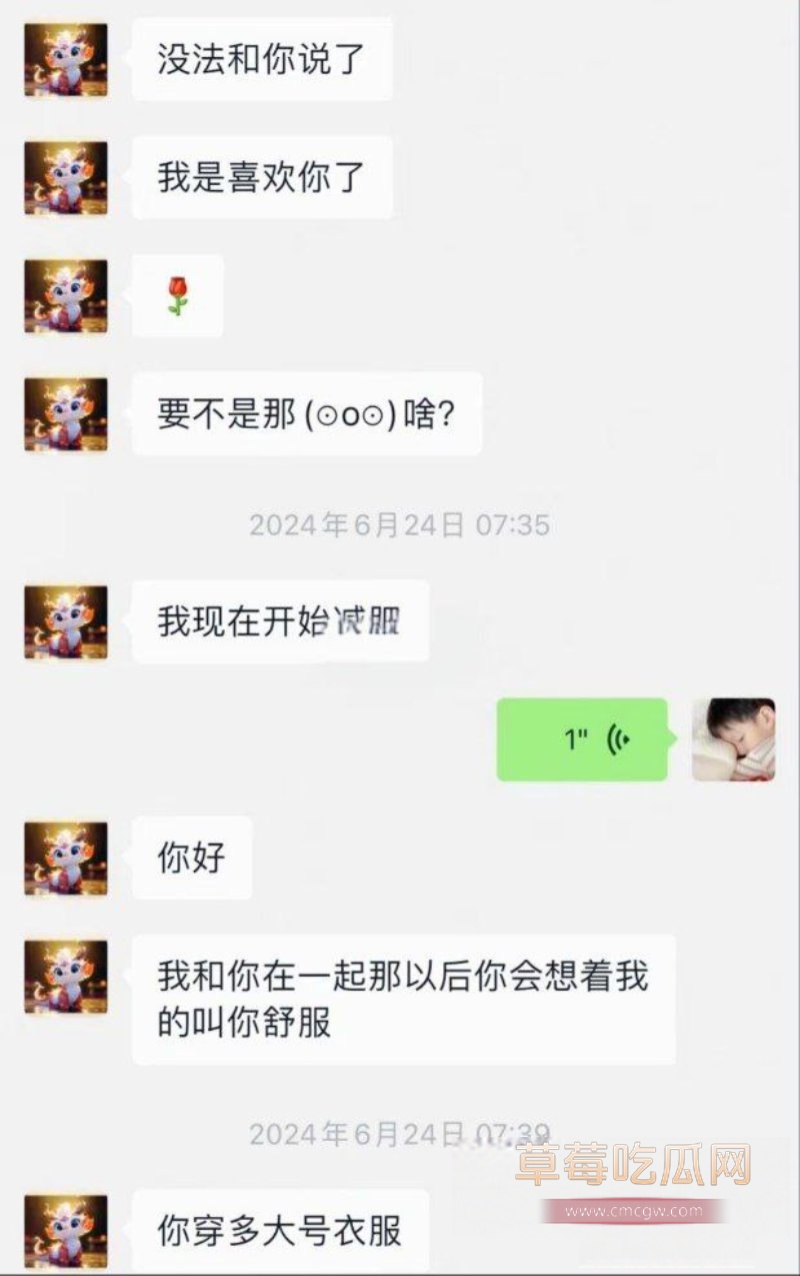View the profile from the avatar beside "你穿多大号衣服"
800x1276 pixels.
[66, 1231]
